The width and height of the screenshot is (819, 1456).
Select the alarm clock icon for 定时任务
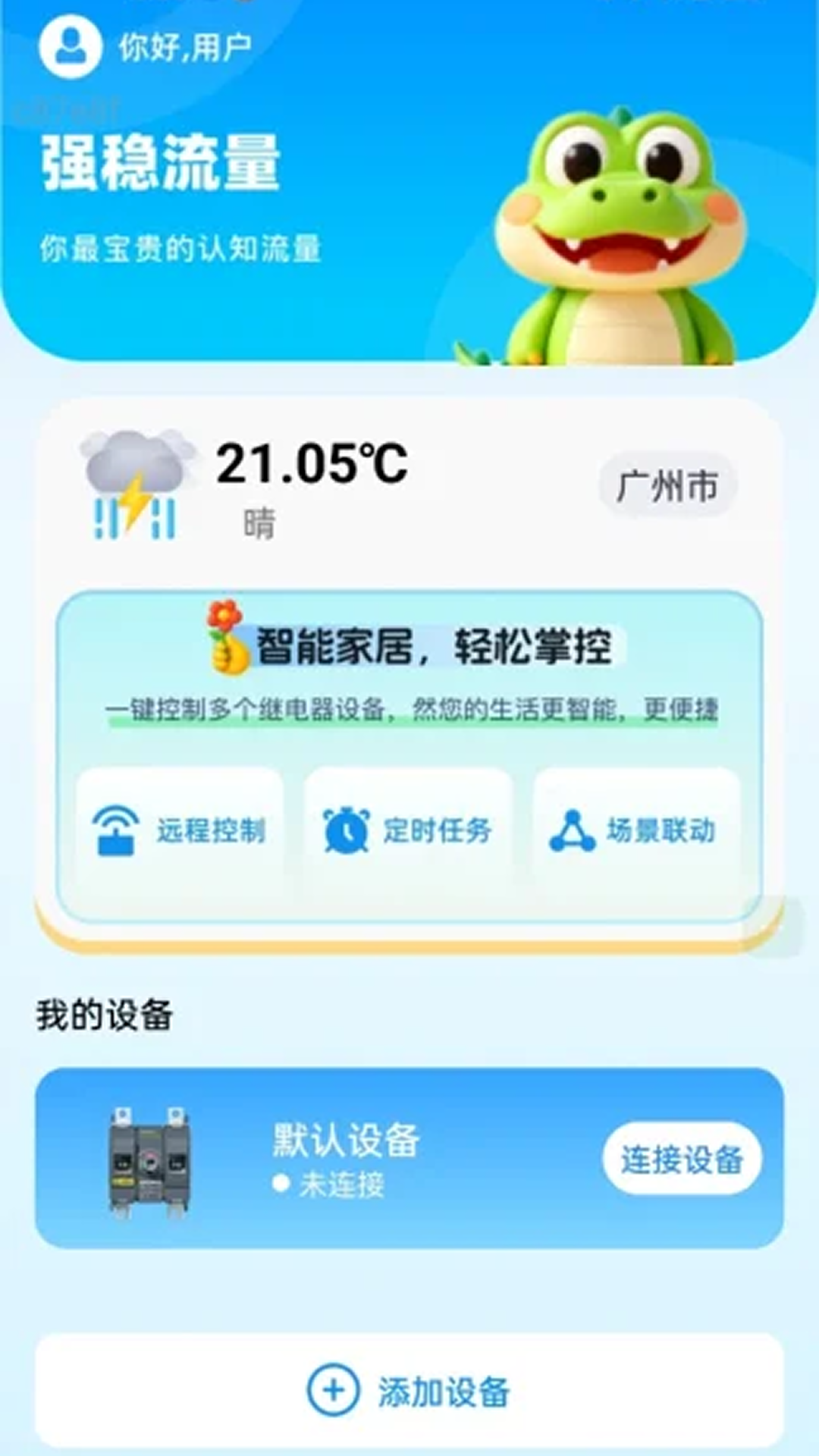pos(345,830)
